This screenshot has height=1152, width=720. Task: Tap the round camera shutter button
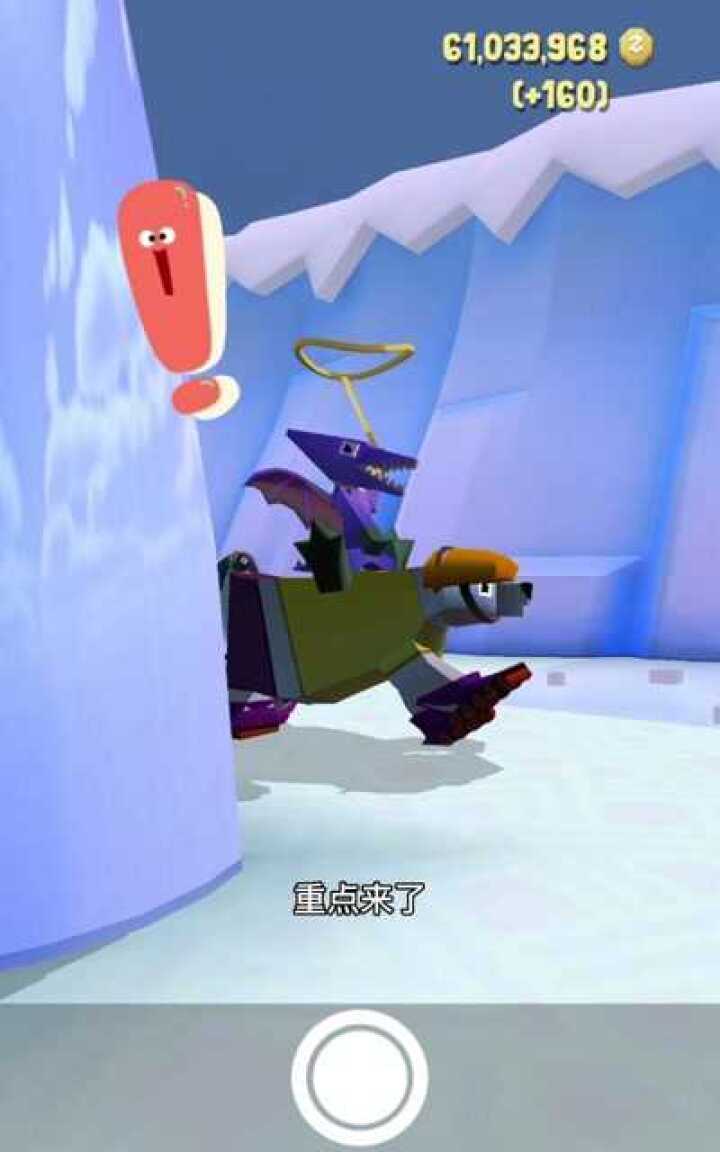click(360, 1077)
